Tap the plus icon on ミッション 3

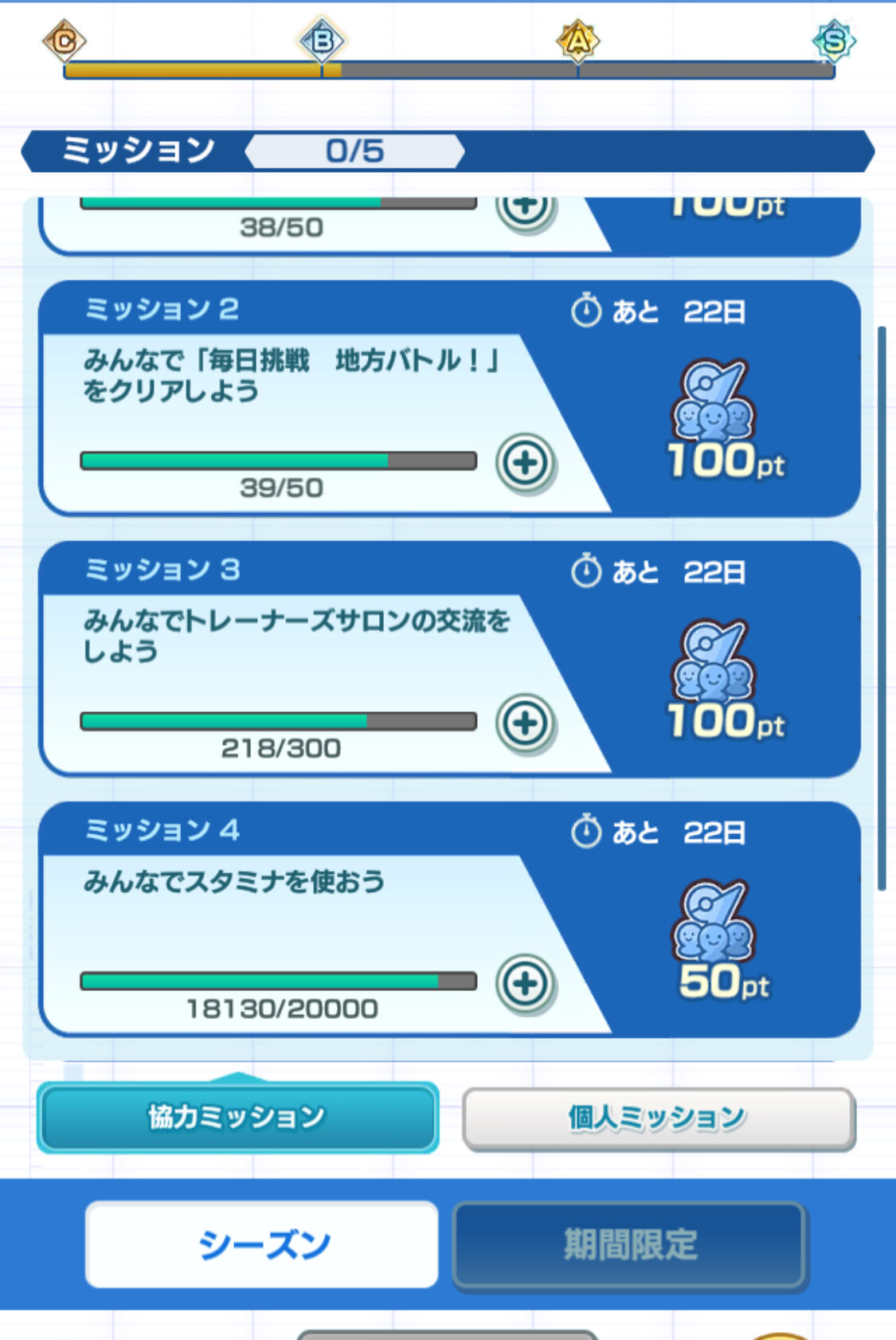[525, 723]
